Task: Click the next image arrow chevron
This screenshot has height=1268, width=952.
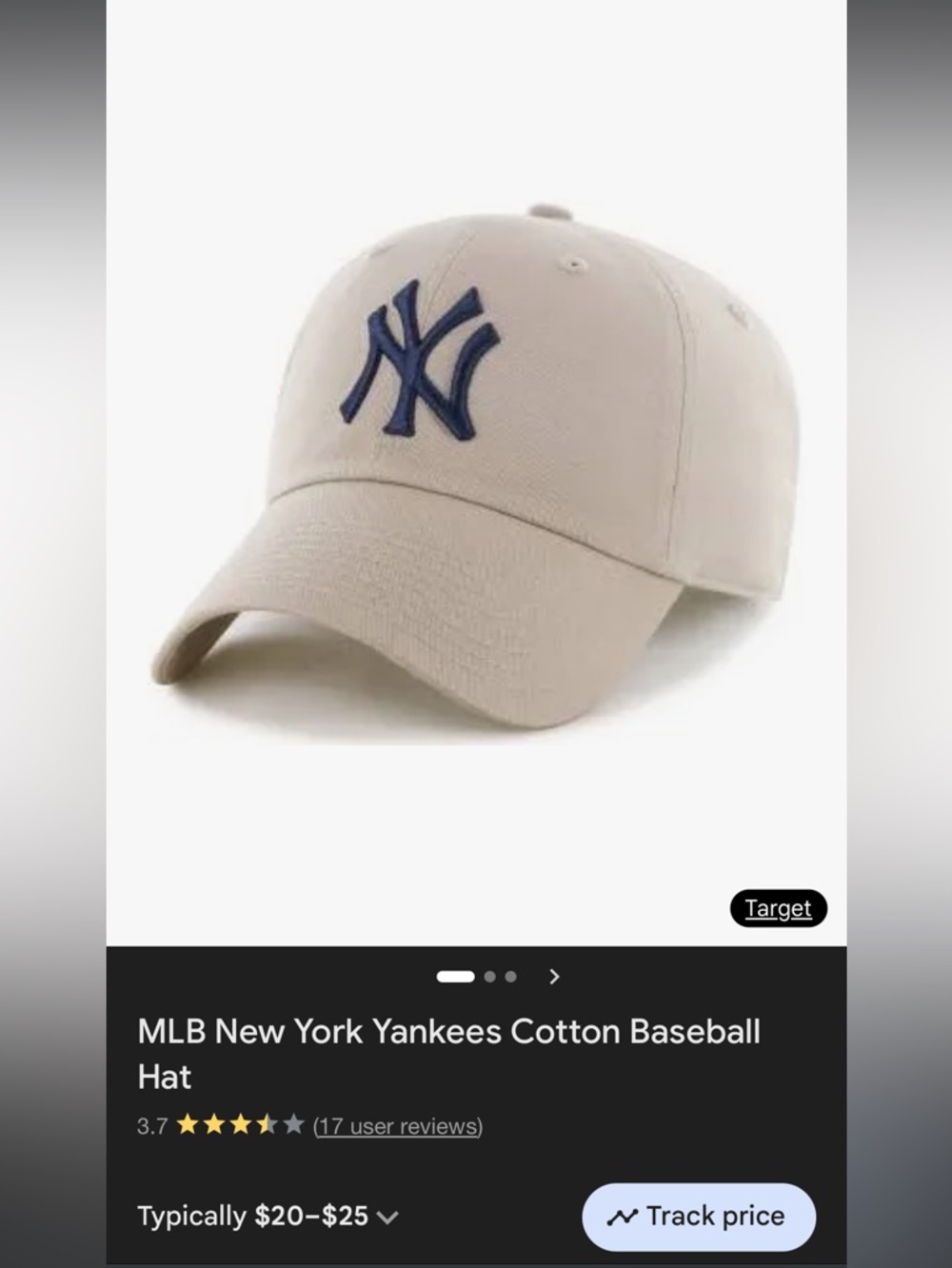Action: [554, 977]
